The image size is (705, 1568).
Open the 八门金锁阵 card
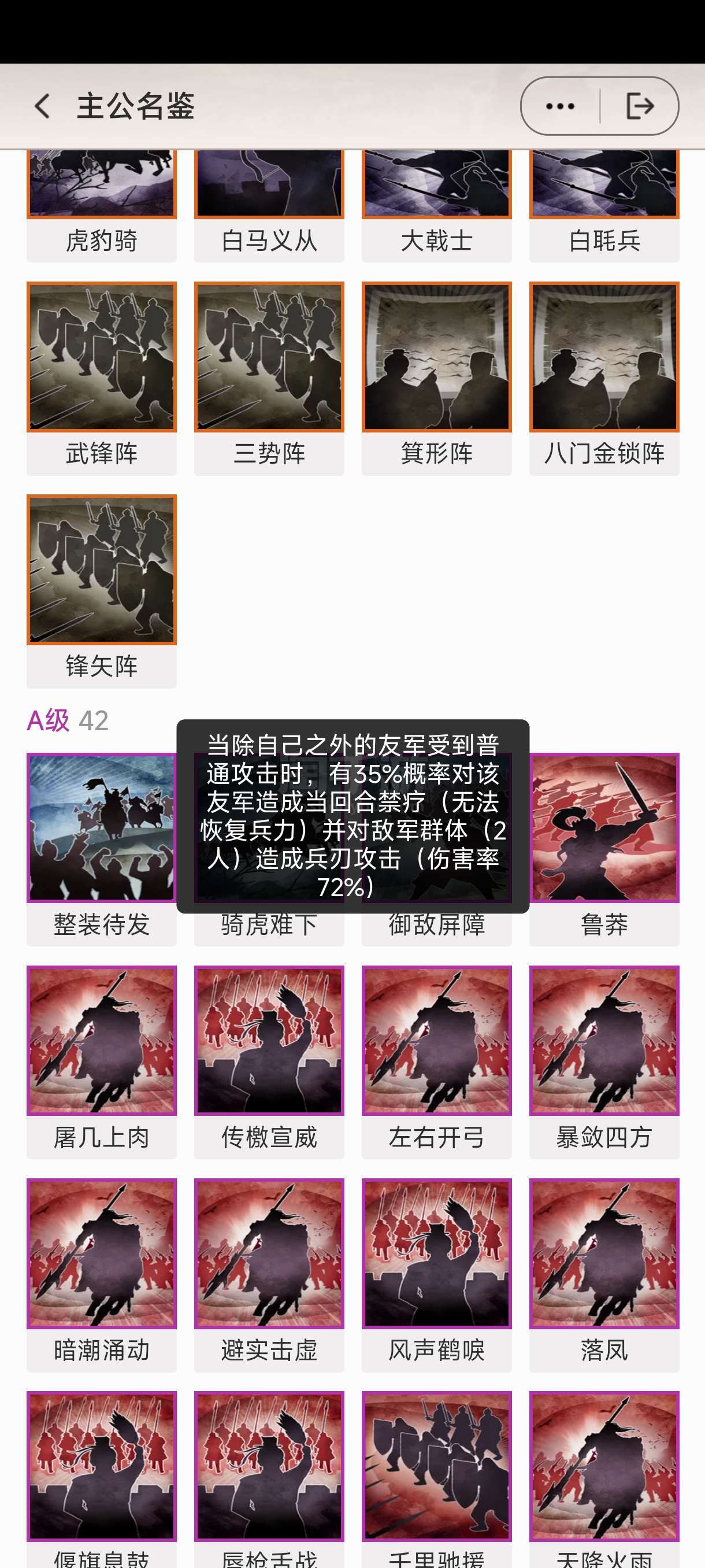coord(604,378)
